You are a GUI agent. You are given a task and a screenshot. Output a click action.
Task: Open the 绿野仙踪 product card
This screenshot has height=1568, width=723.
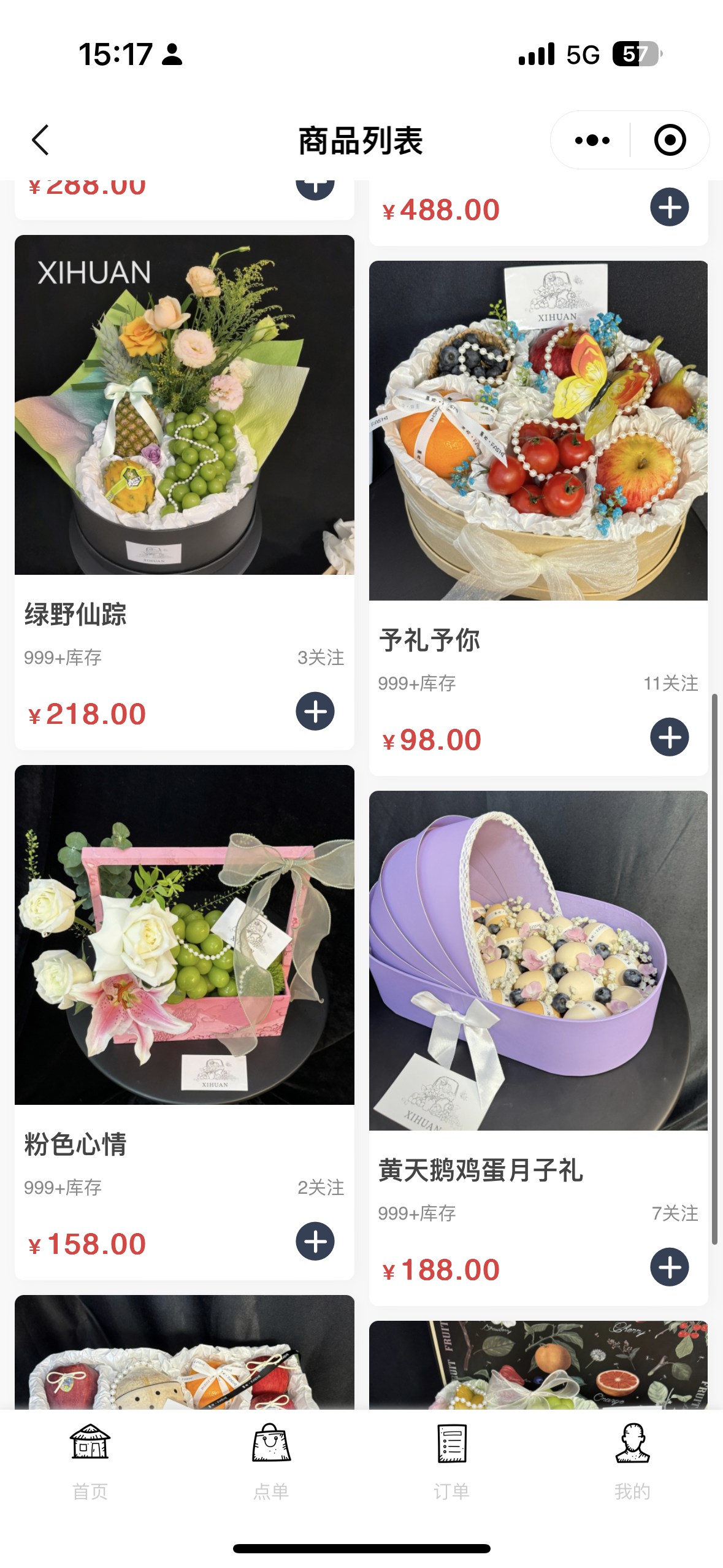coord(184,405)
